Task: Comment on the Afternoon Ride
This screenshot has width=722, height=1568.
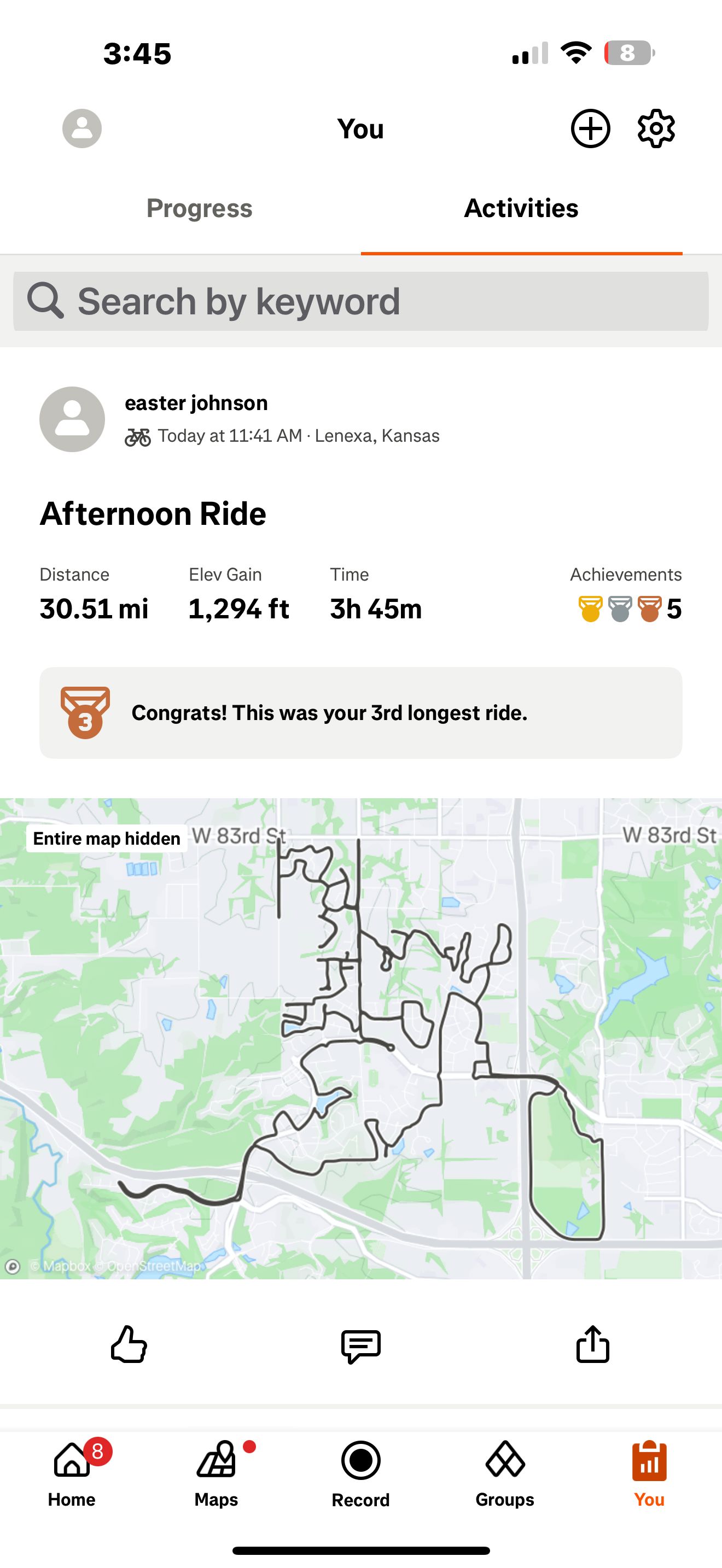Action: (360, 1345)
